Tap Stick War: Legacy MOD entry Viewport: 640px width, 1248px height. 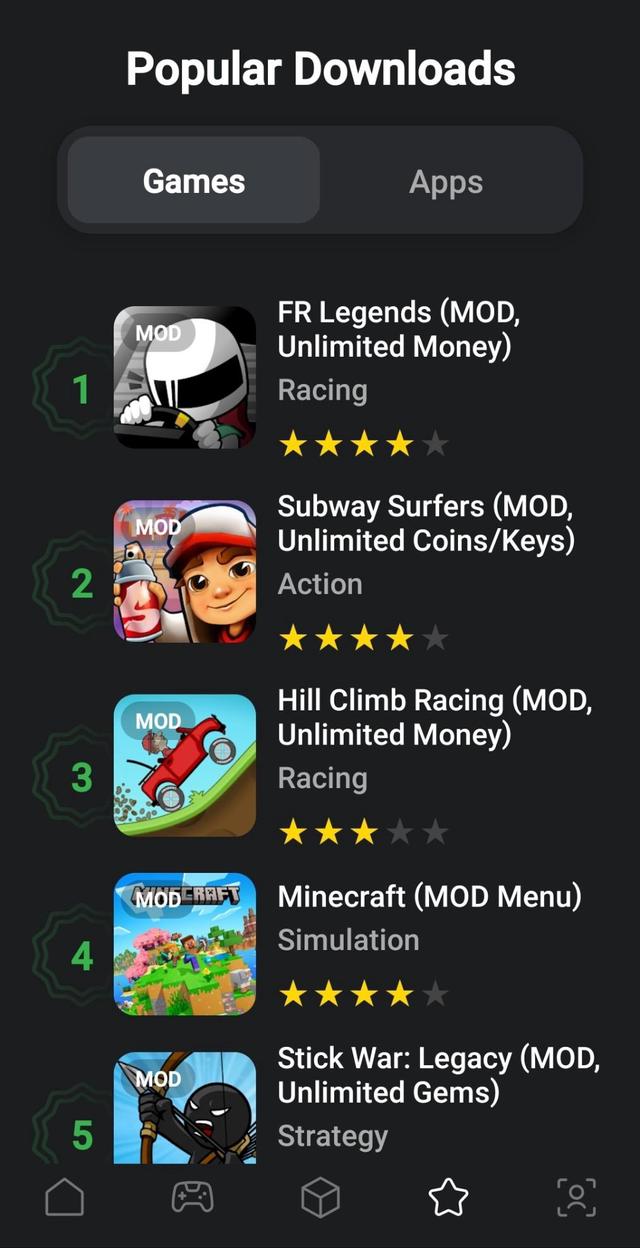pos(438,1075)
